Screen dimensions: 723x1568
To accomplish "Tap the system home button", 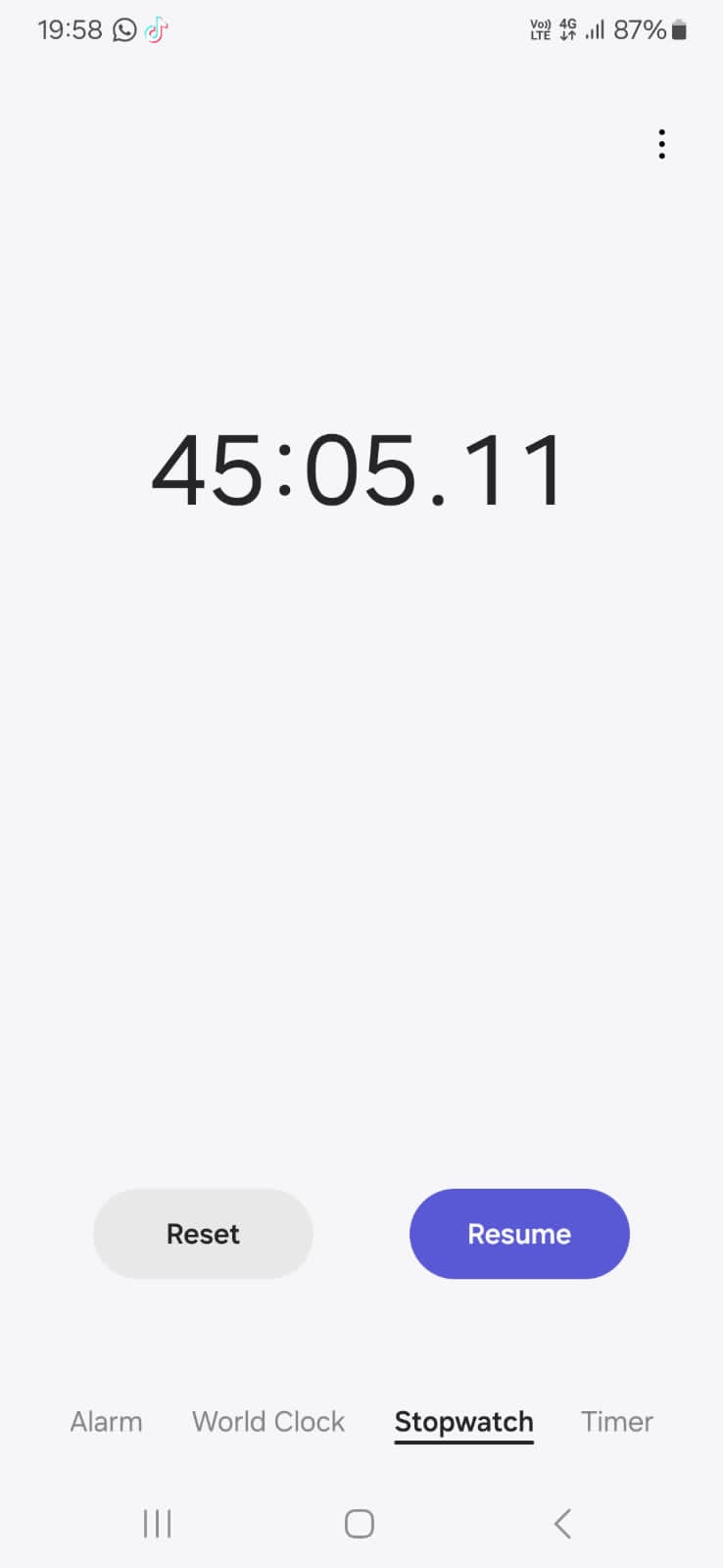I will [x=360, y=1524].
